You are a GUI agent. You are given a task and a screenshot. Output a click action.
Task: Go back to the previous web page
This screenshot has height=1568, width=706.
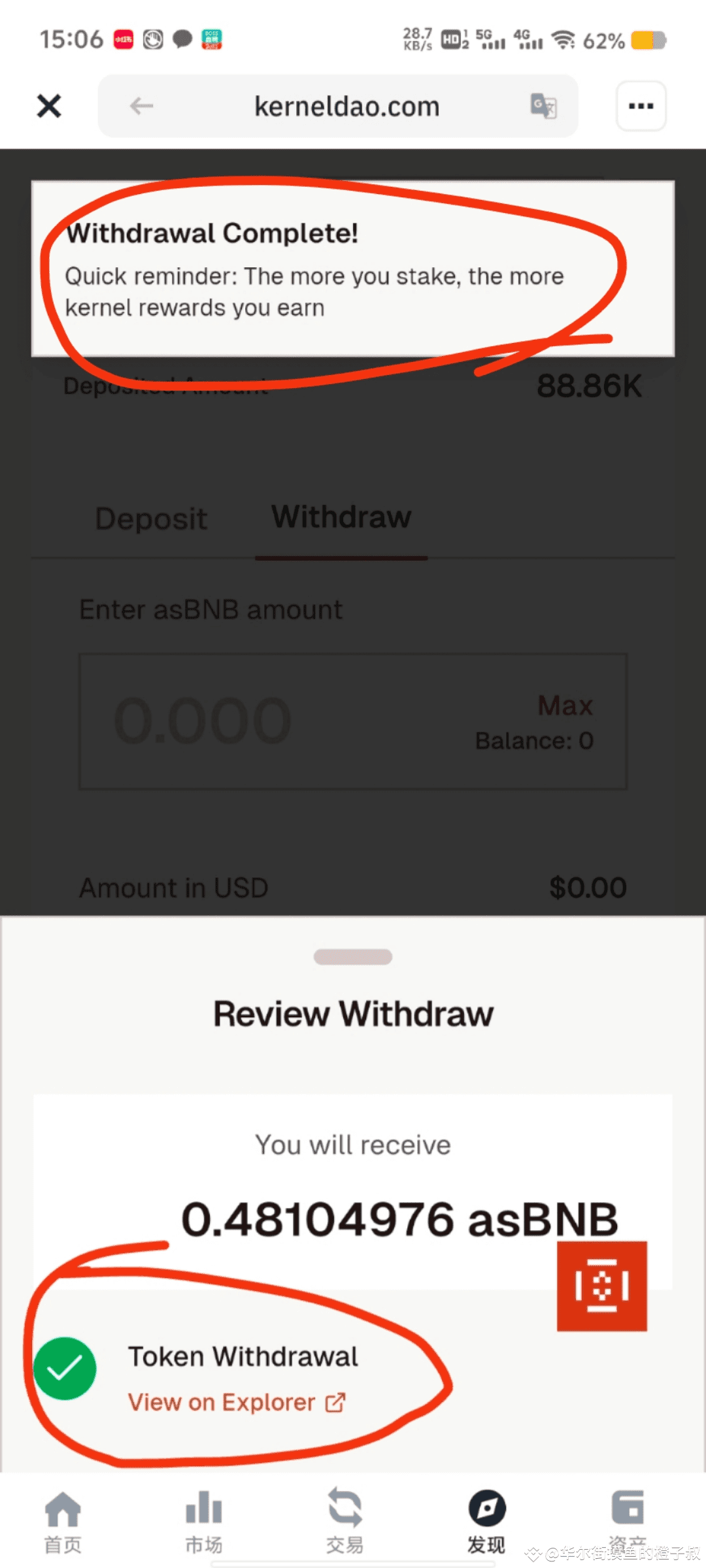pos(141,106)
